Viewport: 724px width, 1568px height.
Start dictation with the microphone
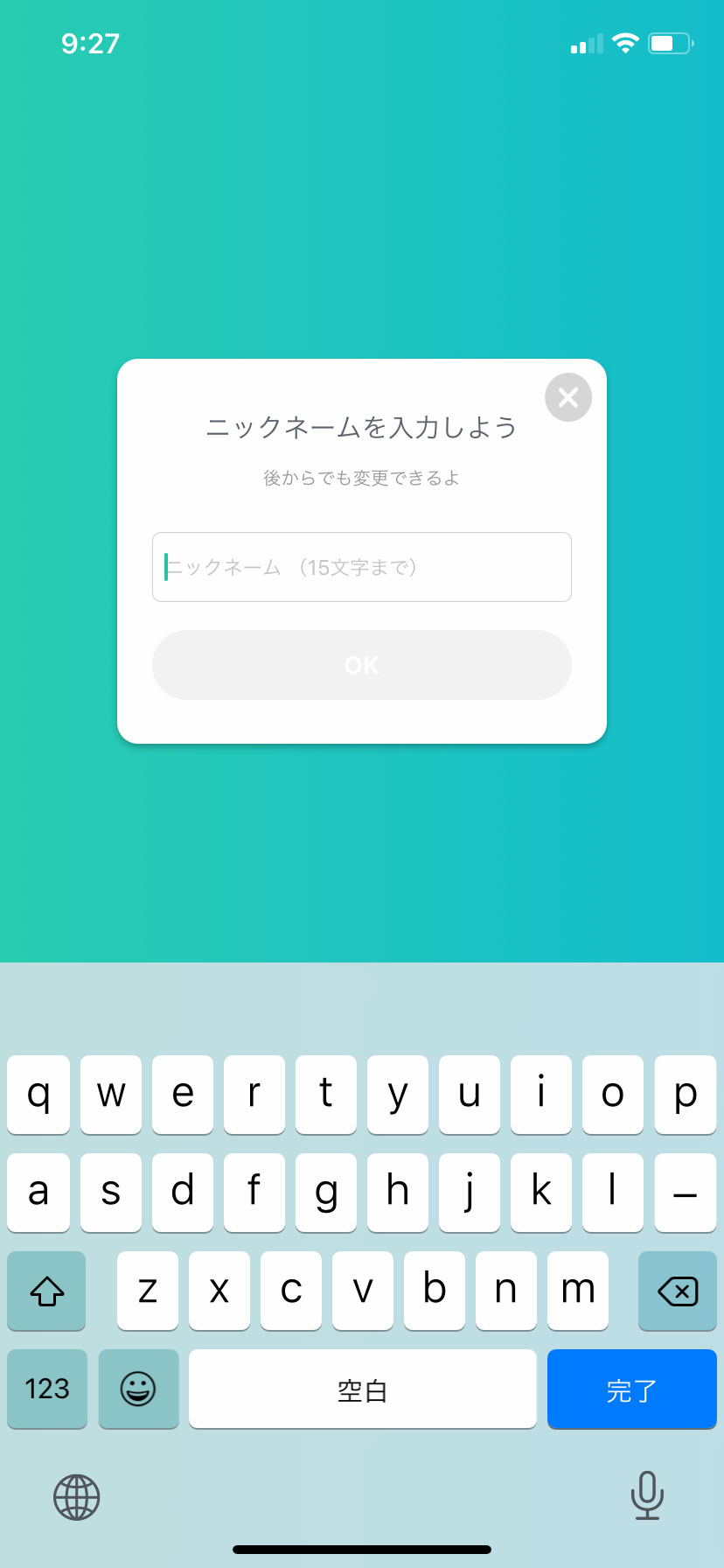pyautogui.click(x=647, y=1495)
